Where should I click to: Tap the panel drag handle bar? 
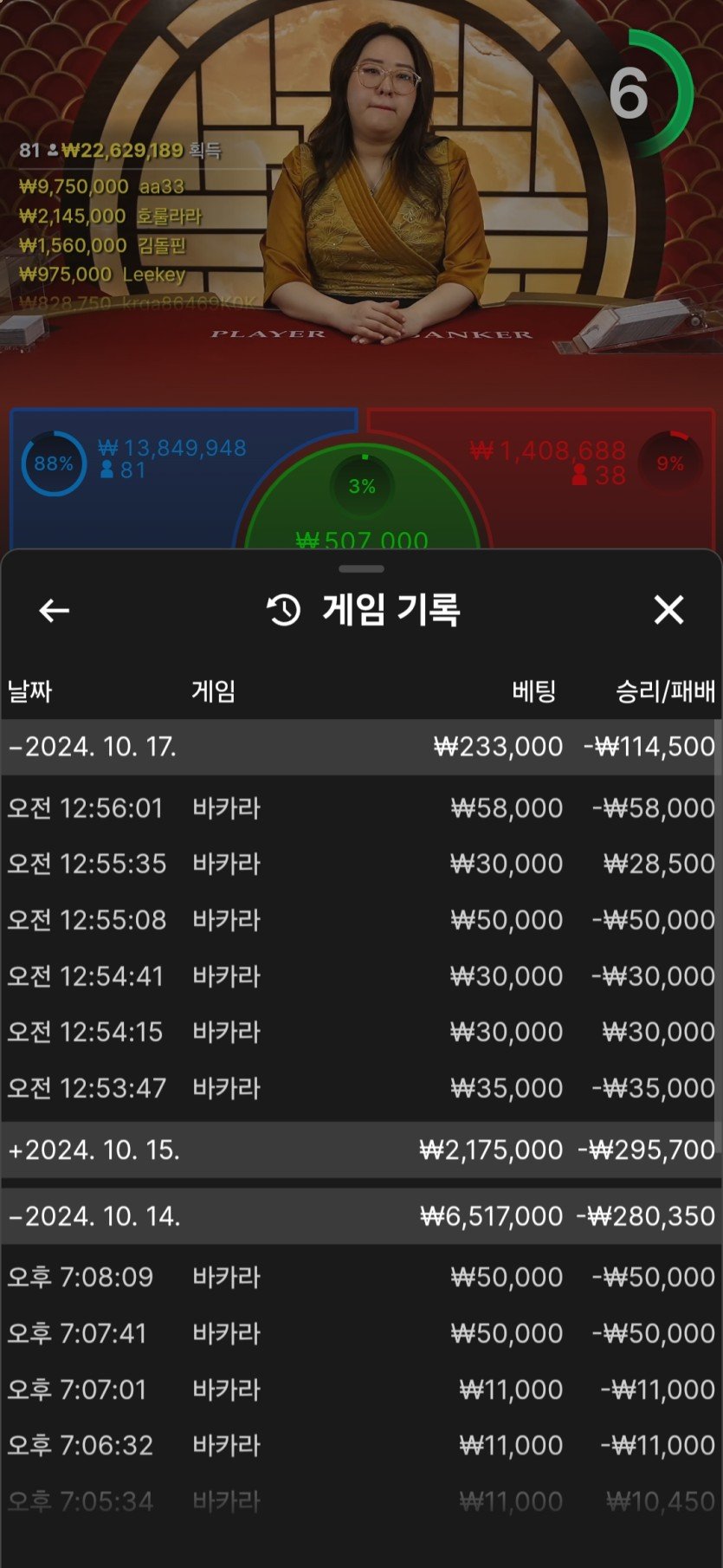(362, 569)
